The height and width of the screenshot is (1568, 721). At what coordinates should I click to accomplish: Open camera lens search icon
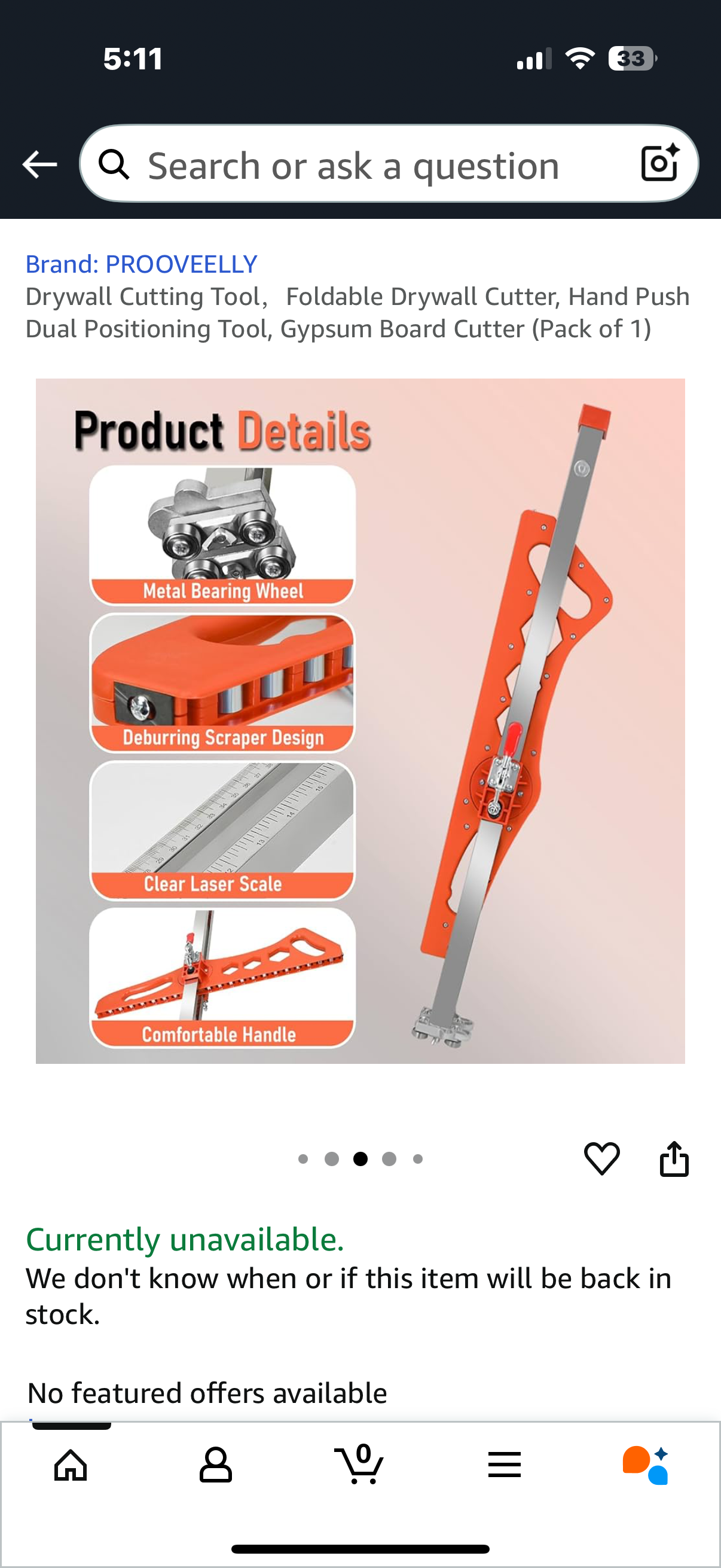tap(659, 163)
